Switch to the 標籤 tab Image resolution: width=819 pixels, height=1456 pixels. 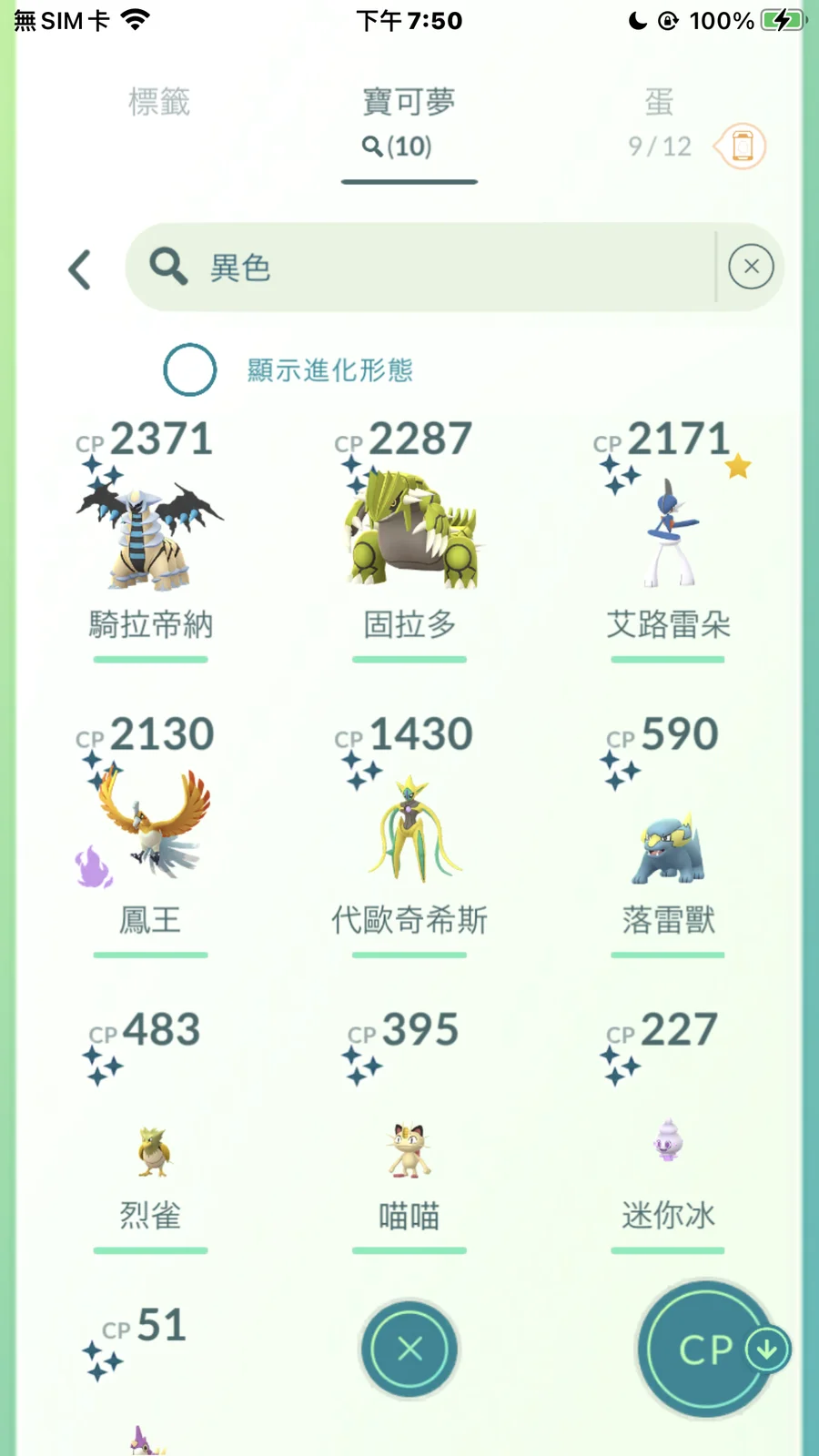[x=159, y=102]
